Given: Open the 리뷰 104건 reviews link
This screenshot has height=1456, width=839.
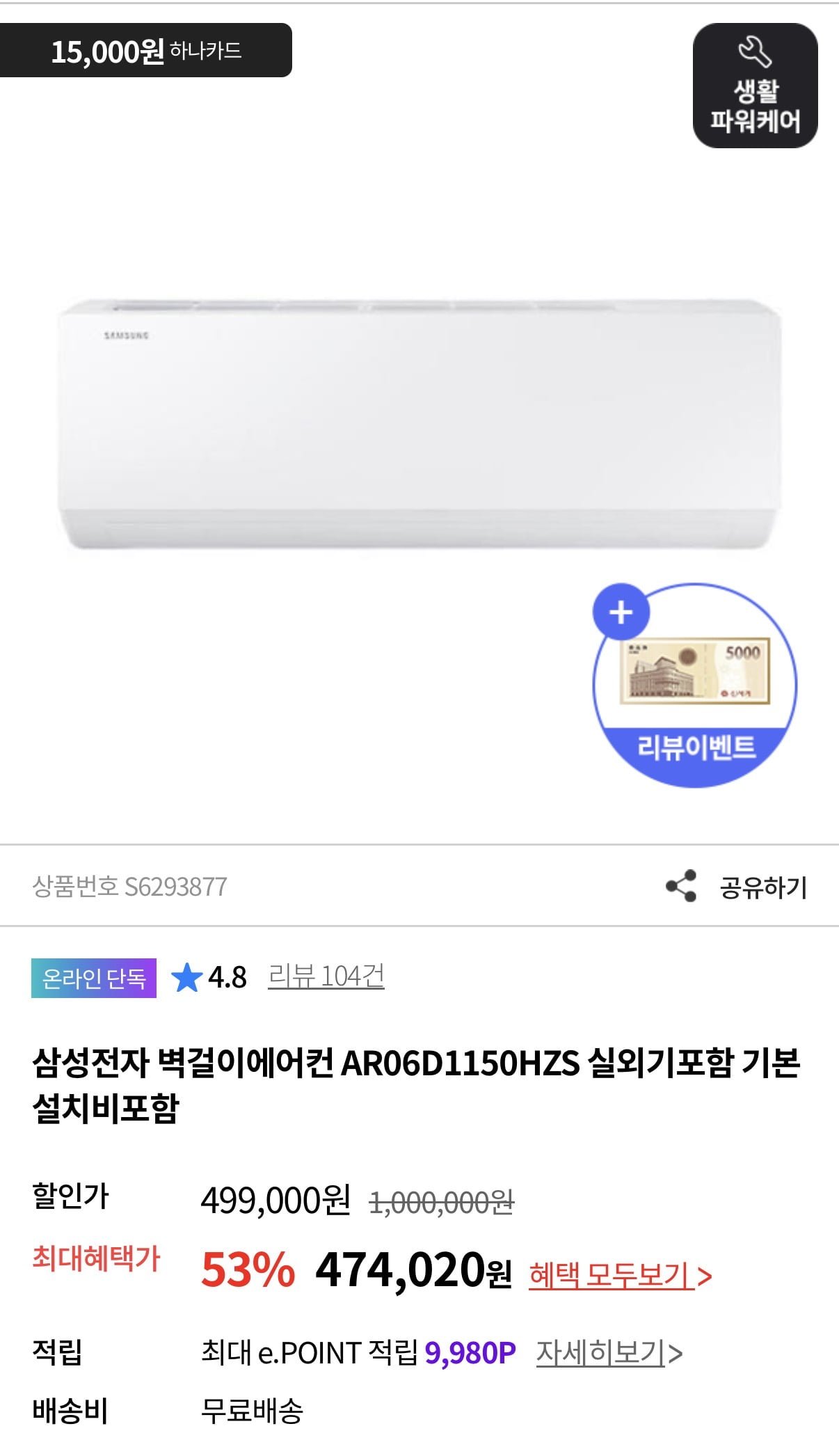Looking at the screenshot, I should [x=326, y=976].
